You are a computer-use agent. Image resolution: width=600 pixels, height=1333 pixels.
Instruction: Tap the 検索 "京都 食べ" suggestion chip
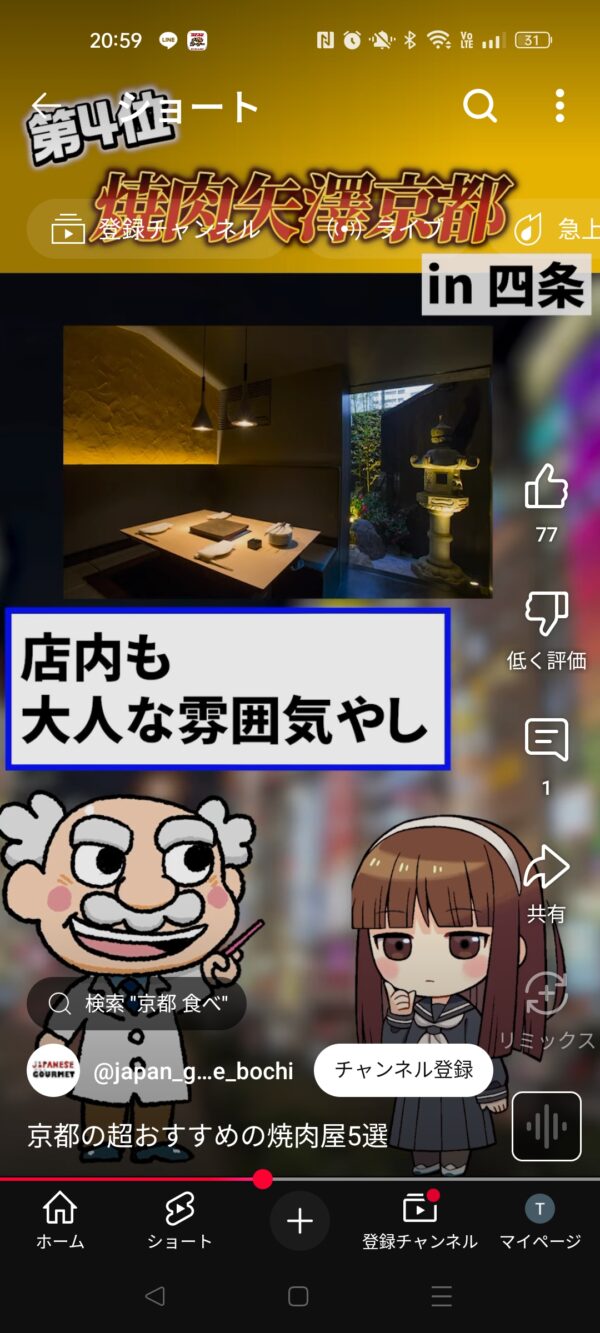[x=137, y=1003]
